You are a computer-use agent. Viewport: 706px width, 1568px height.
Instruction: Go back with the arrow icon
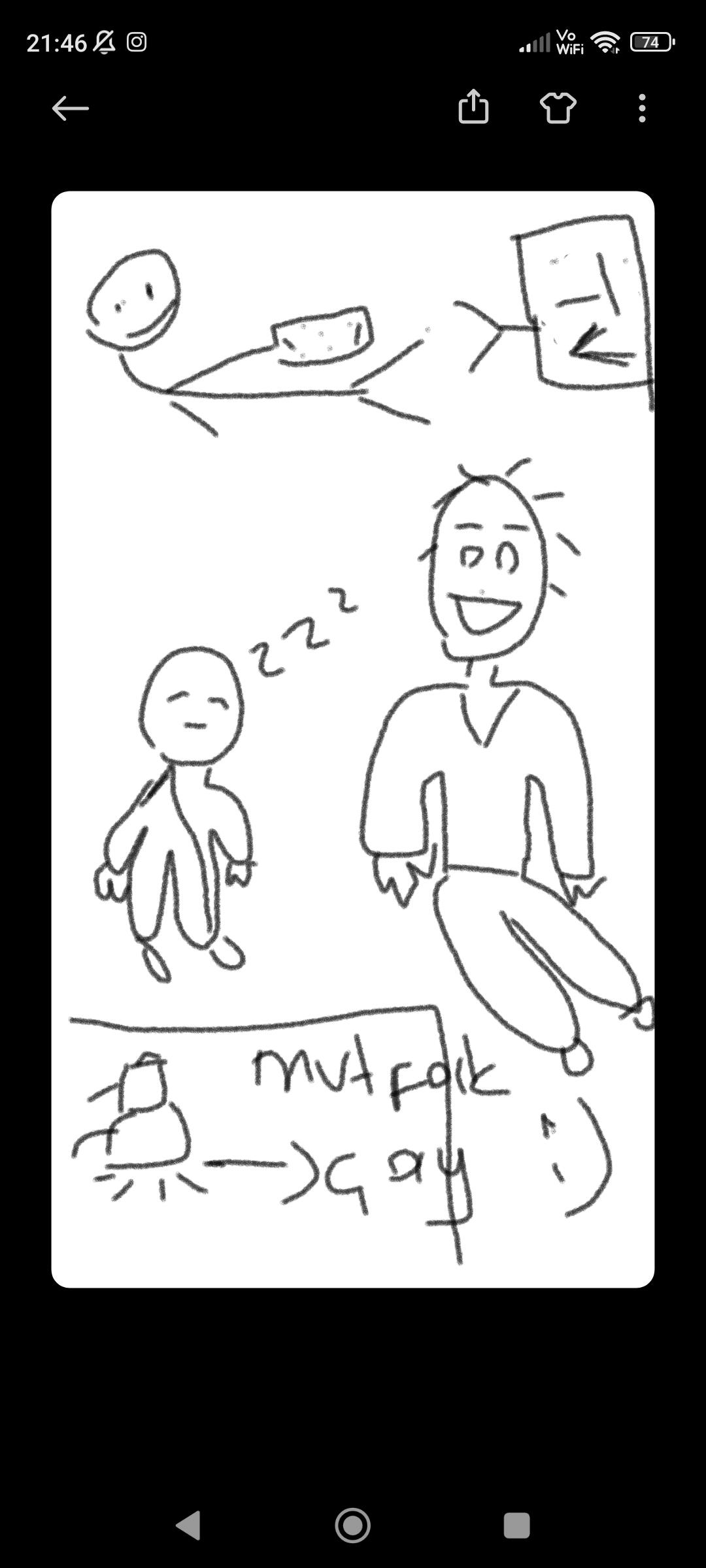(x=70, y=108)
